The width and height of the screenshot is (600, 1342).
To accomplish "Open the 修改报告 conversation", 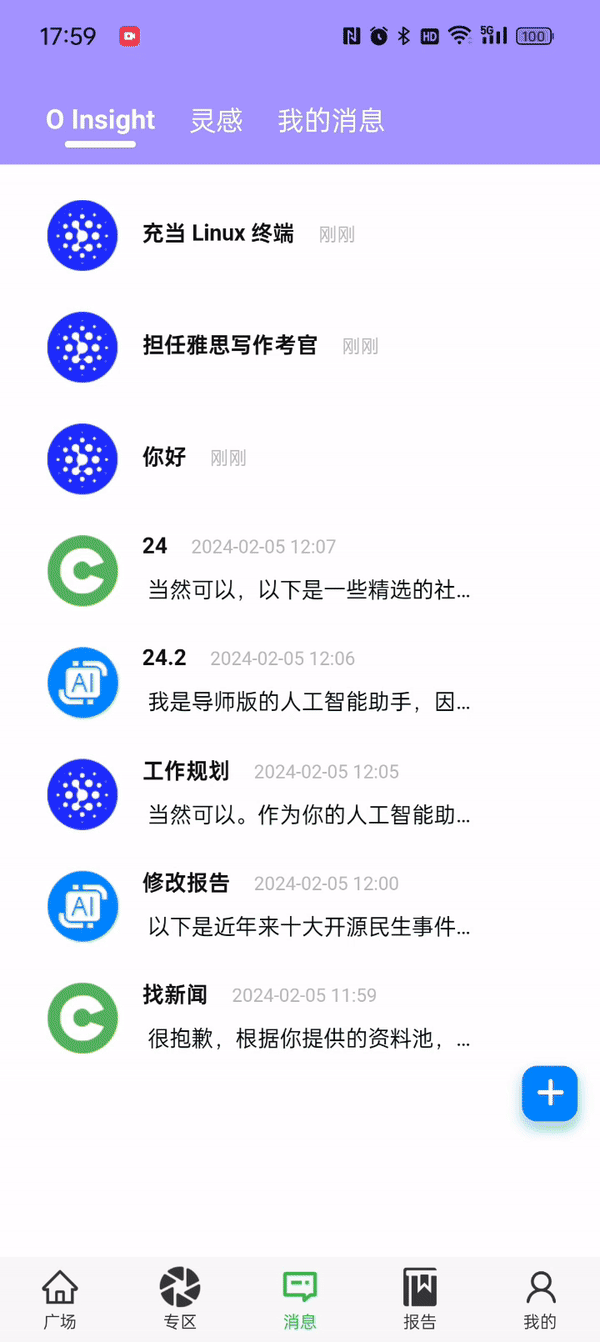I will (x=300, y=907).
